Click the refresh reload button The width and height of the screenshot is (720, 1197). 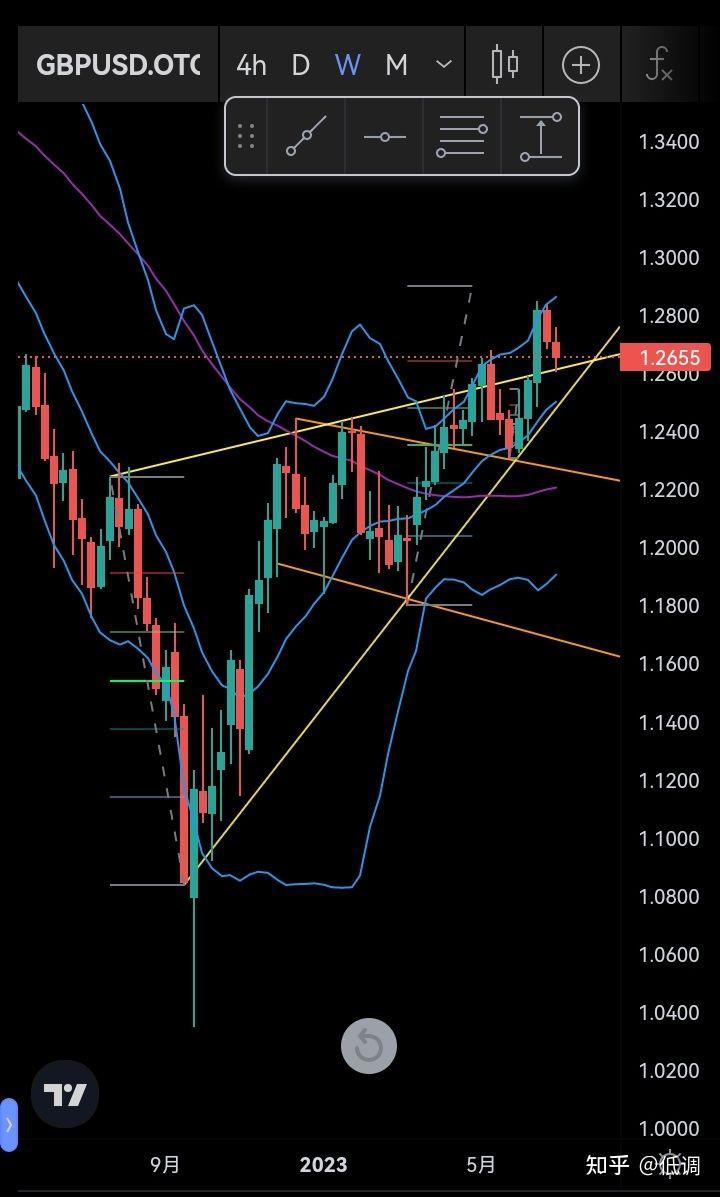(x=369, y=1046)
